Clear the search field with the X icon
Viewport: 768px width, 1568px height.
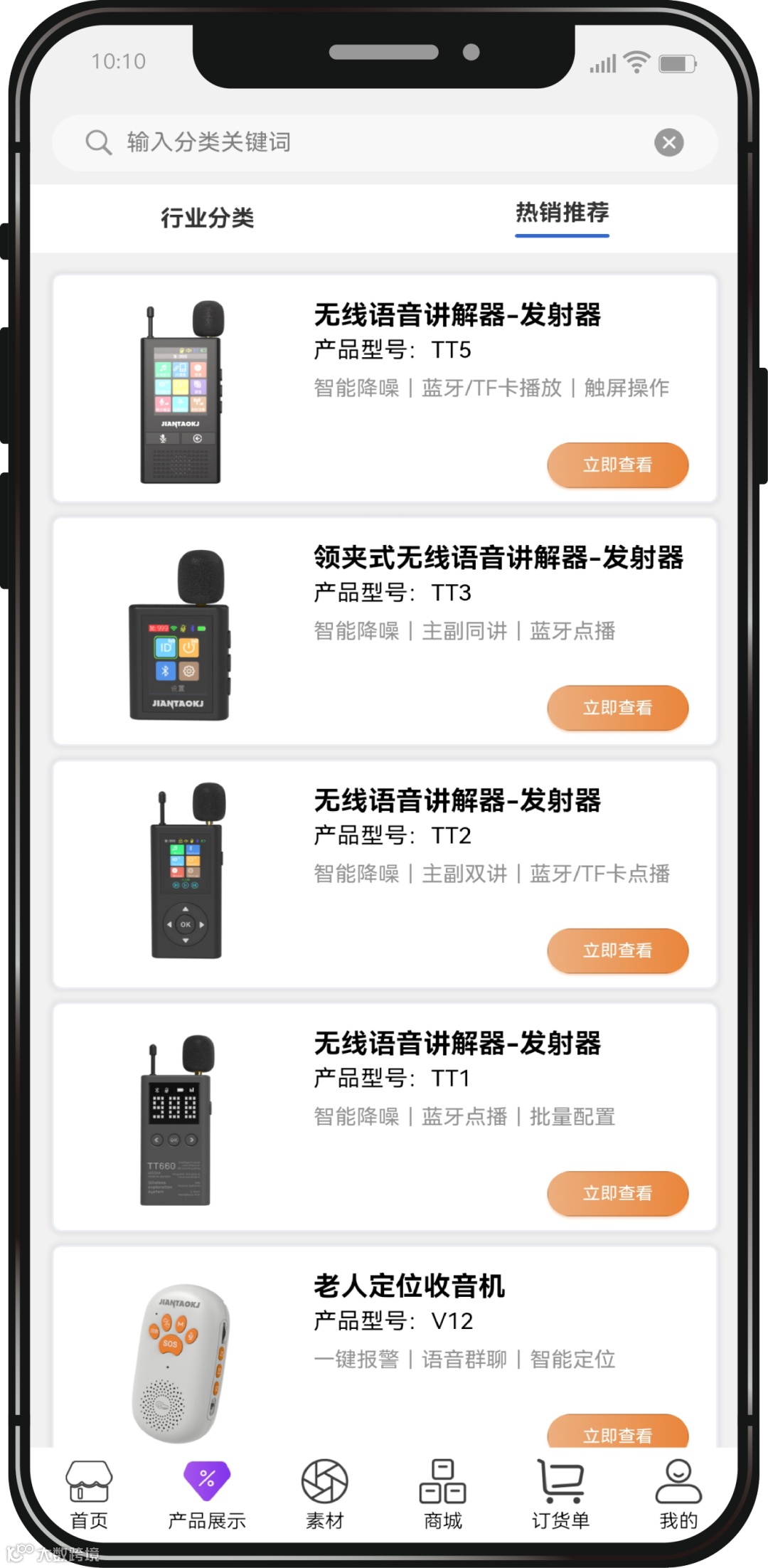point(668,142)
